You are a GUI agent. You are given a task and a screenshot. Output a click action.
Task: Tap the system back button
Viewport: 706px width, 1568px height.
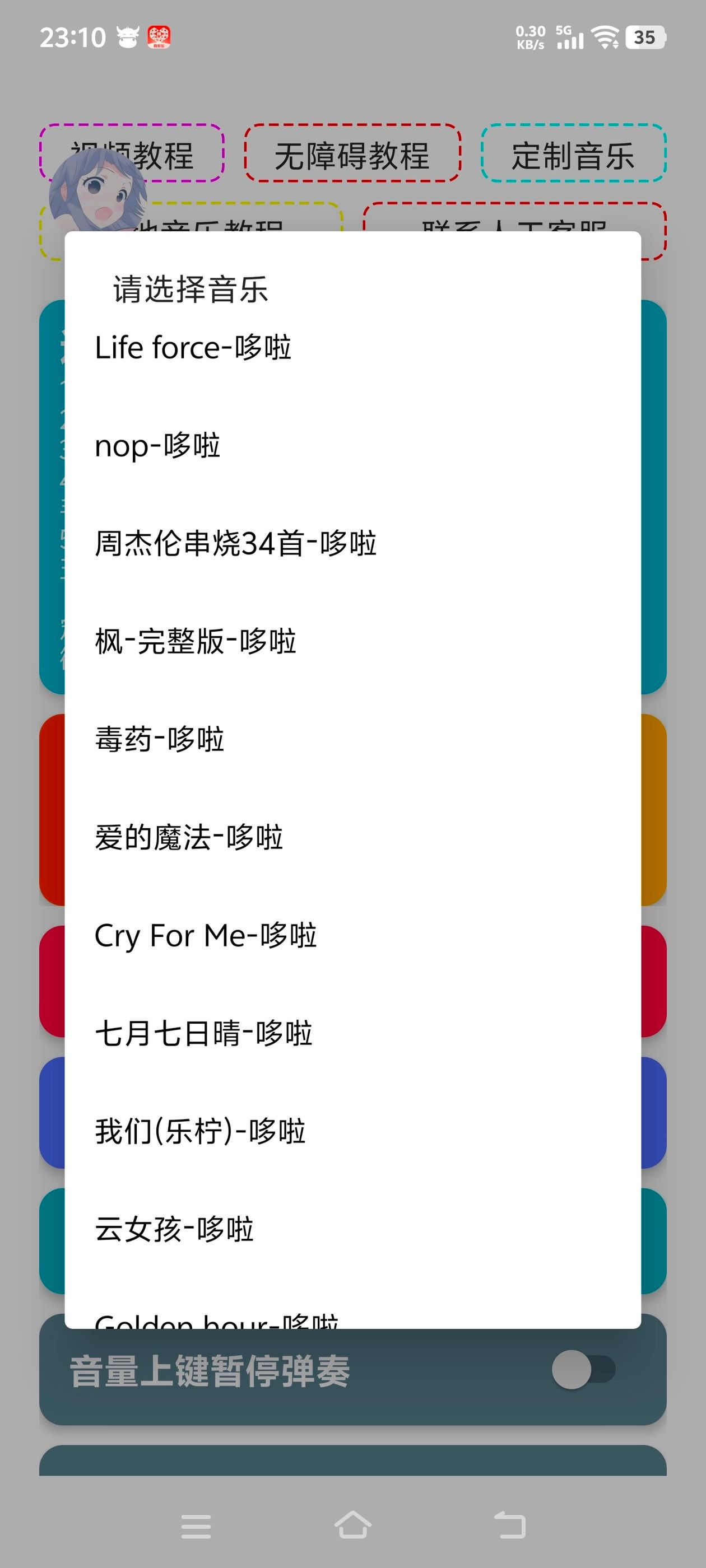[x=510, y=1525]
